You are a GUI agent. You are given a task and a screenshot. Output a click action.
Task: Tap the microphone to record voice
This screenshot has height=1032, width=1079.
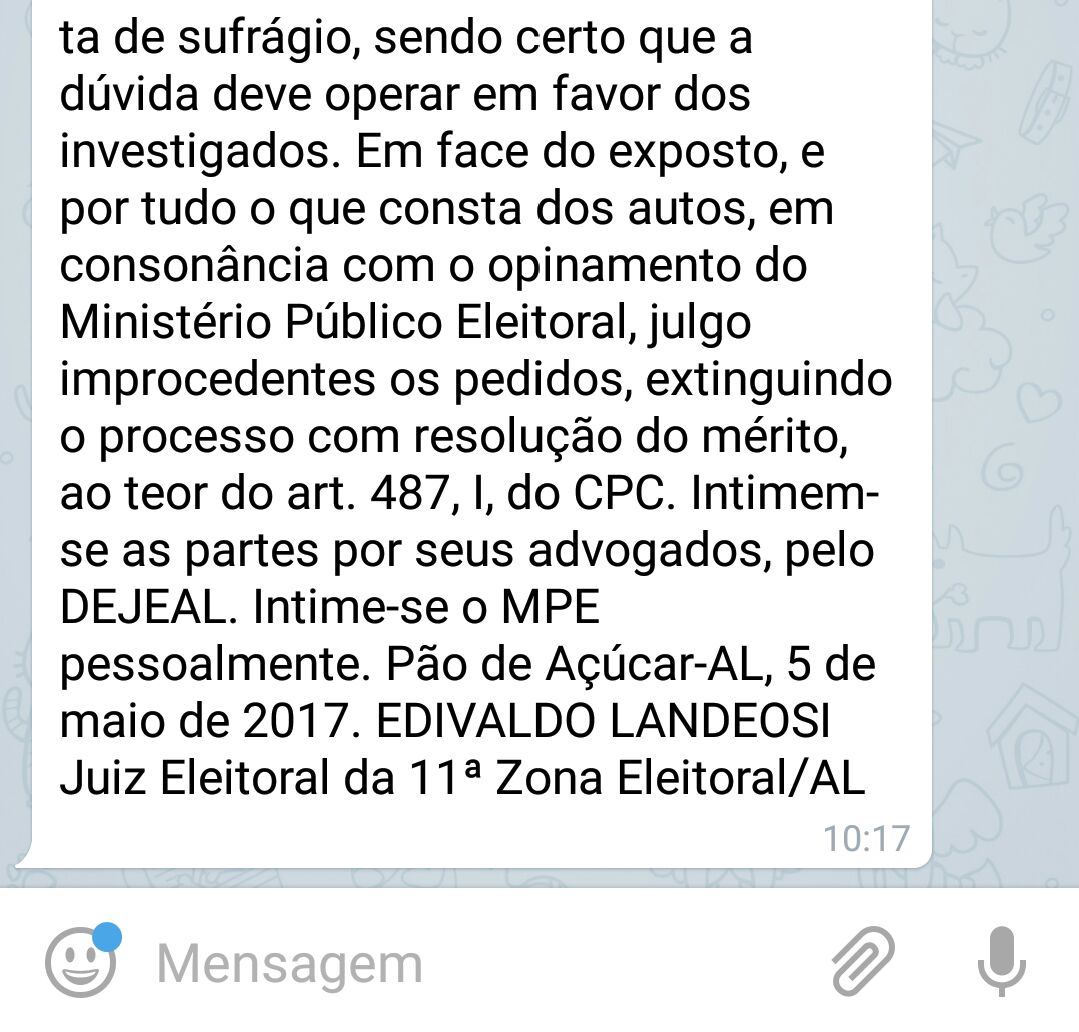coord(1002,962)
